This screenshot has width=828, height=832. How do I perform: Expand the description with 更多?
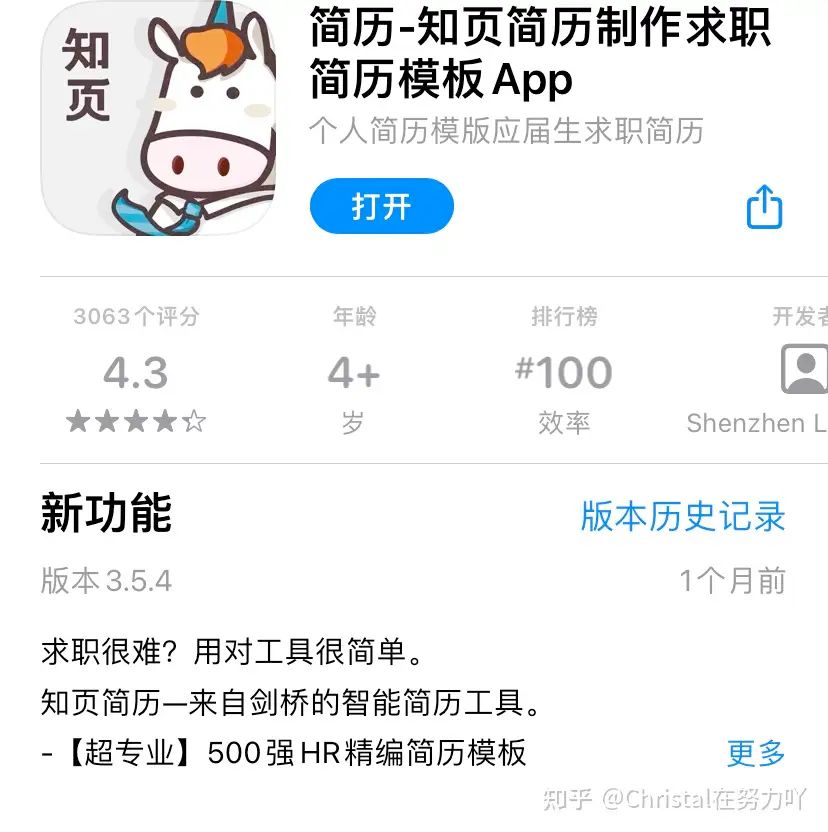[756, 753]
